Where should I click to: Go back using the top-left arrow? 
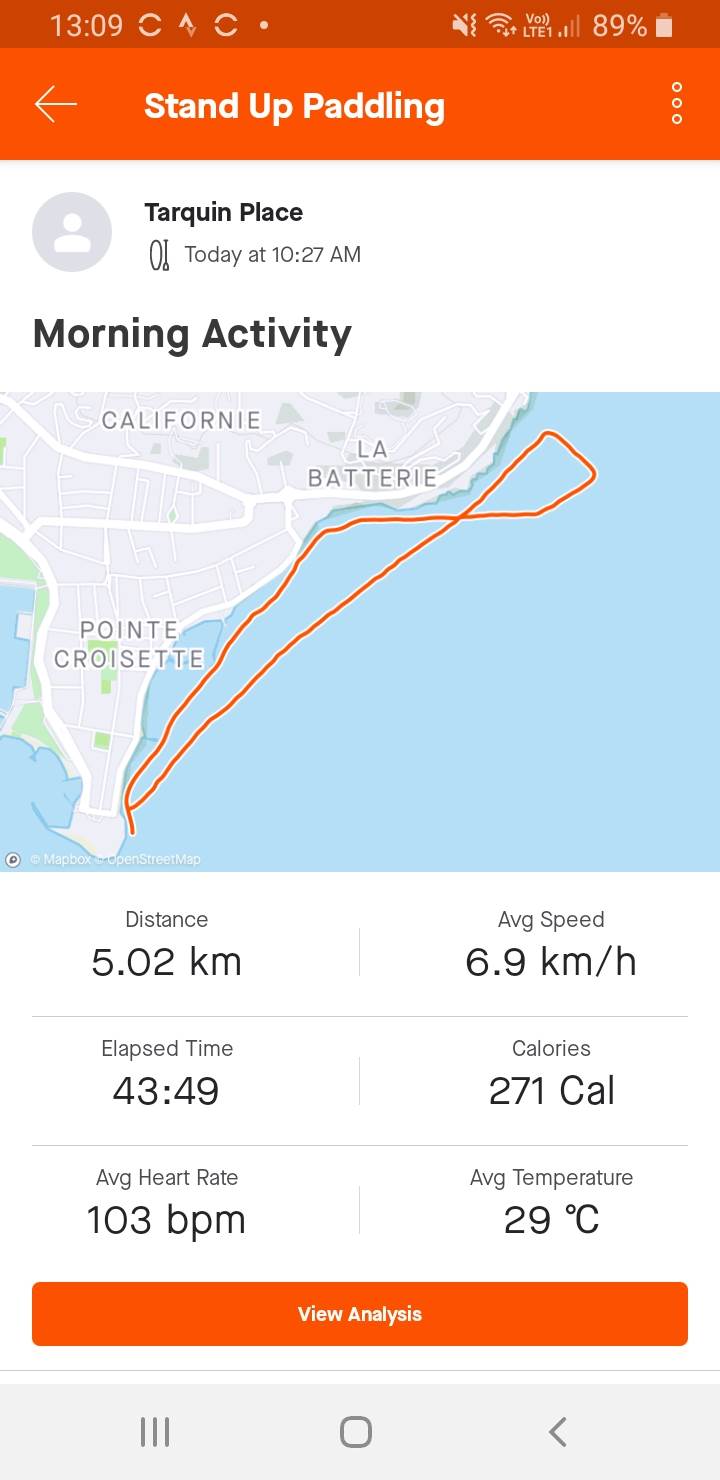point(56,104)
